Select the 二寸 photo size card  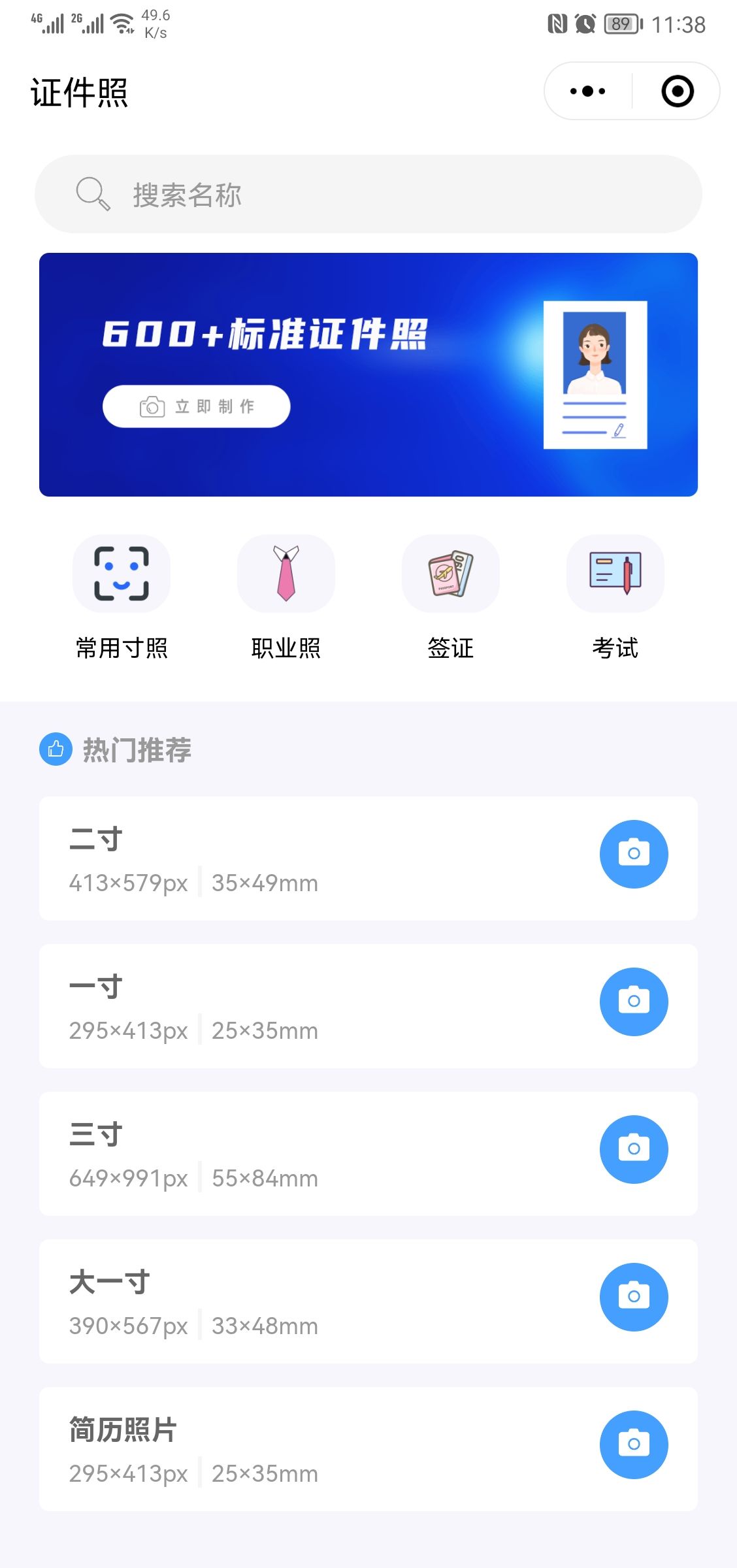click(x=368, y=858)
